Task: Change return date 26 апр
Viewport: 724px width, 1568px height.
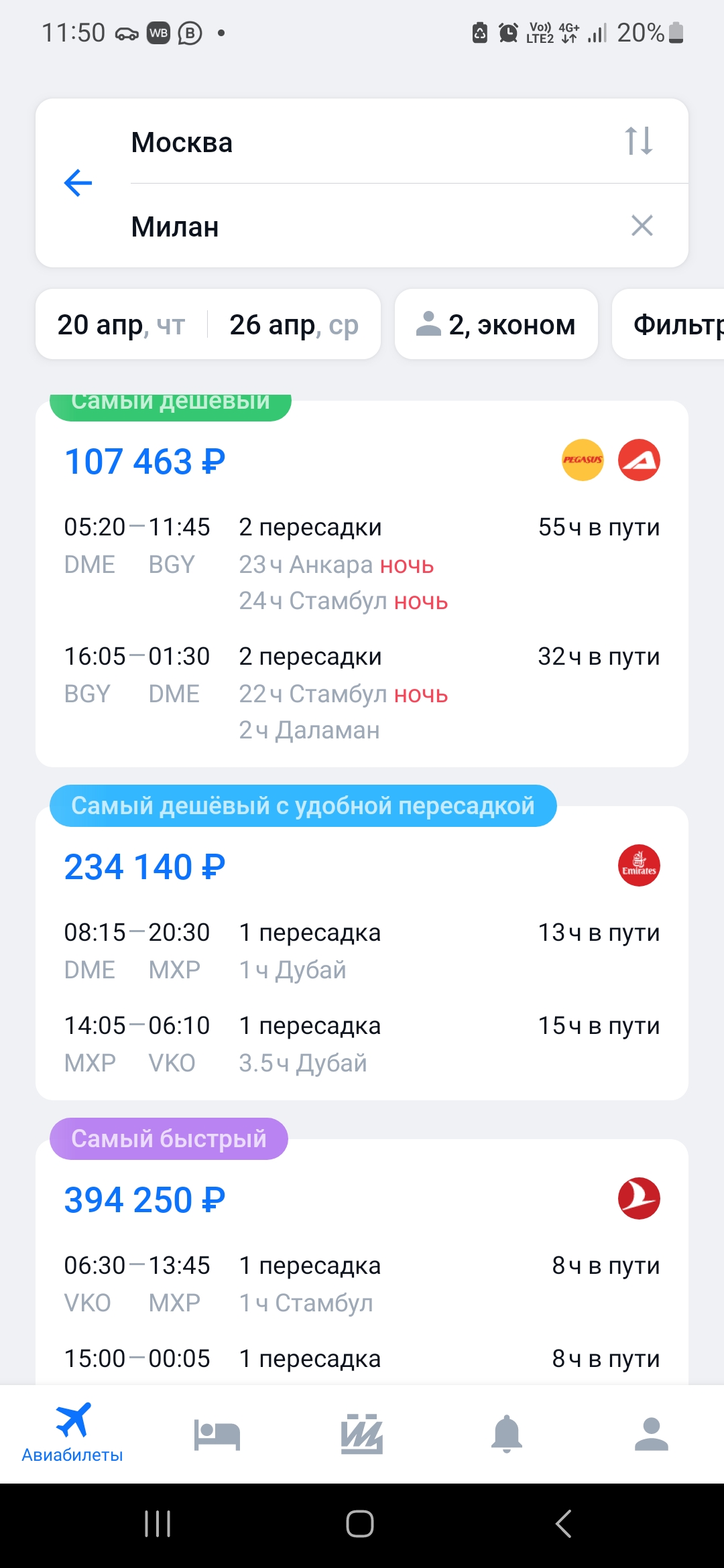Action: tap(294, 325)
